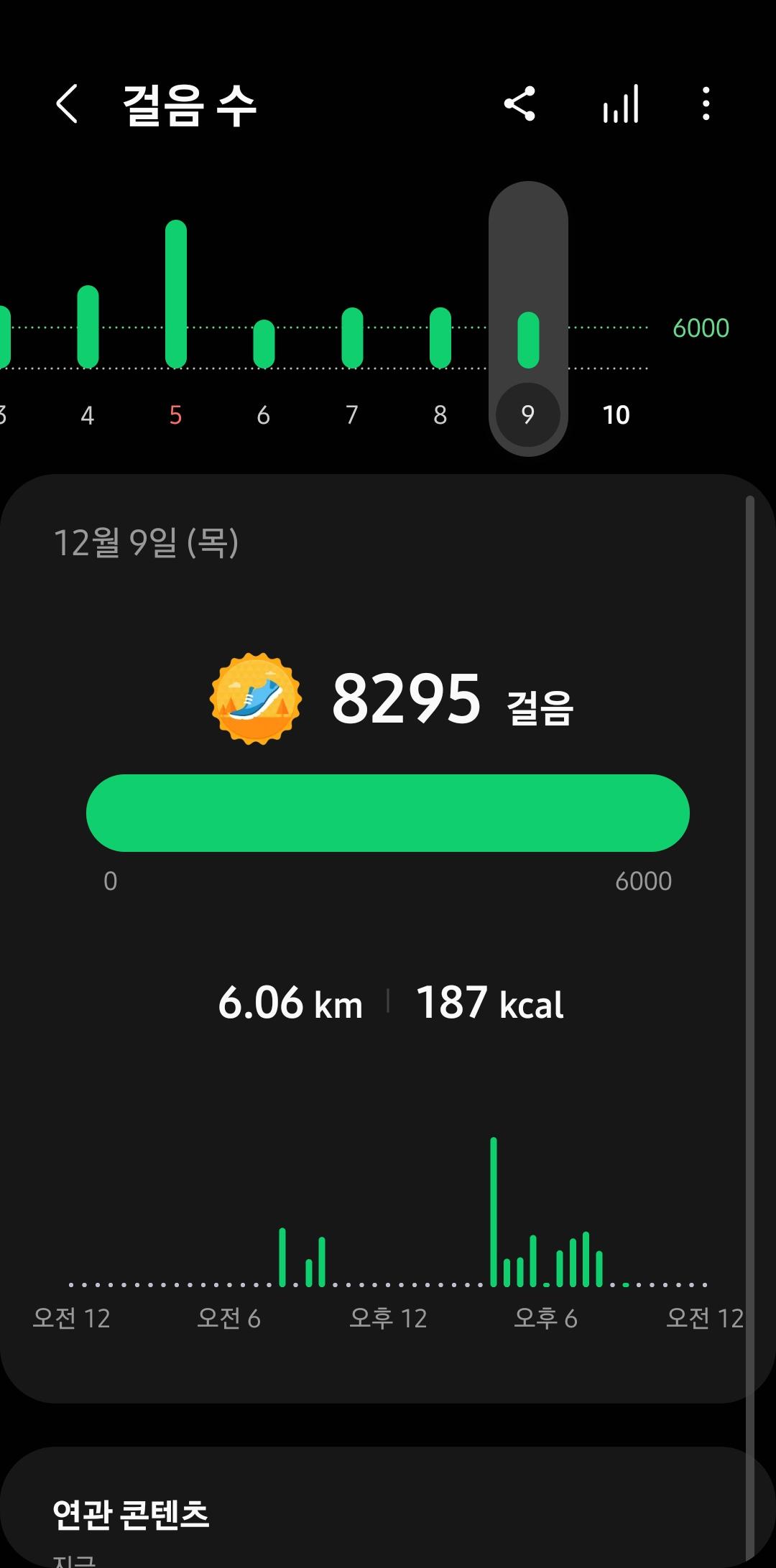The width and height of the screenshot is (776, 1568).
Task: Open the step trends chart icon
Action: click(621, 105)
